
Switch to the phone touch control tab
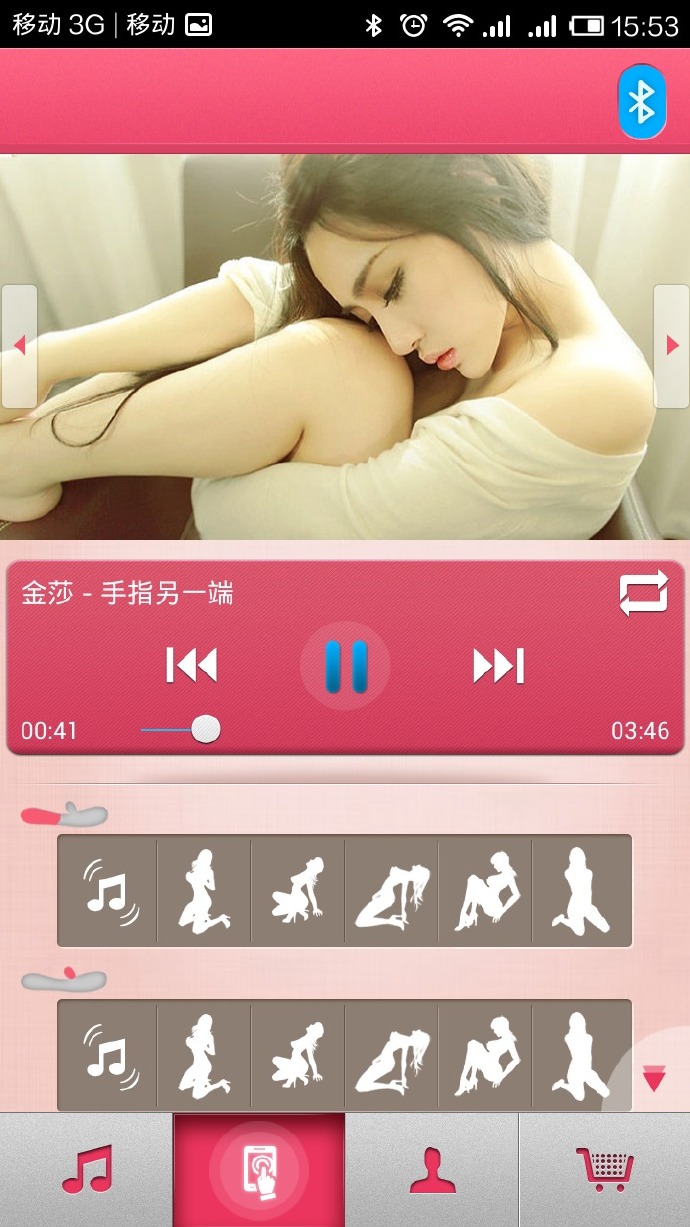click(x=259, y=1170)
